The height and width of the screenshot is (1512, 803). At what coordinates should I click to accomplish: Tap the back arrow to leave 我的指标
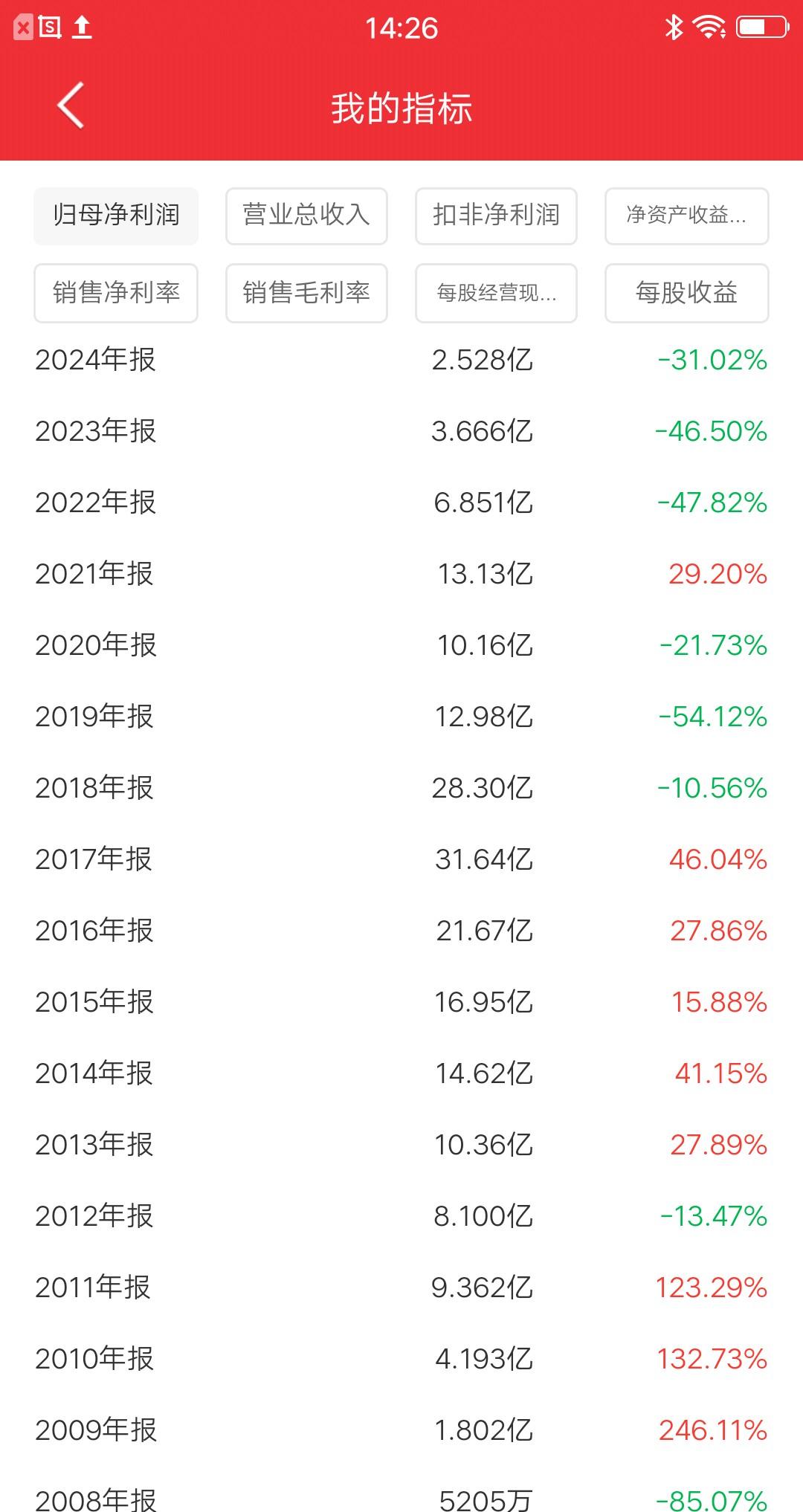click(71, 106)
